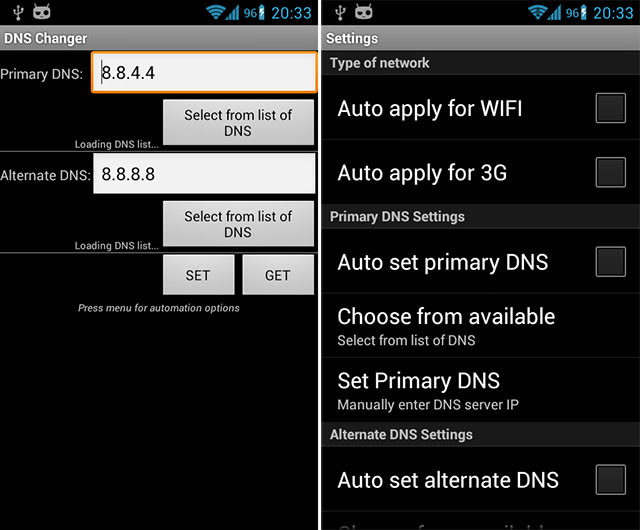Screen dimensions: 640x530
Task: Open Choose from available
Action: pyautogui.click(x=480, y=326)
